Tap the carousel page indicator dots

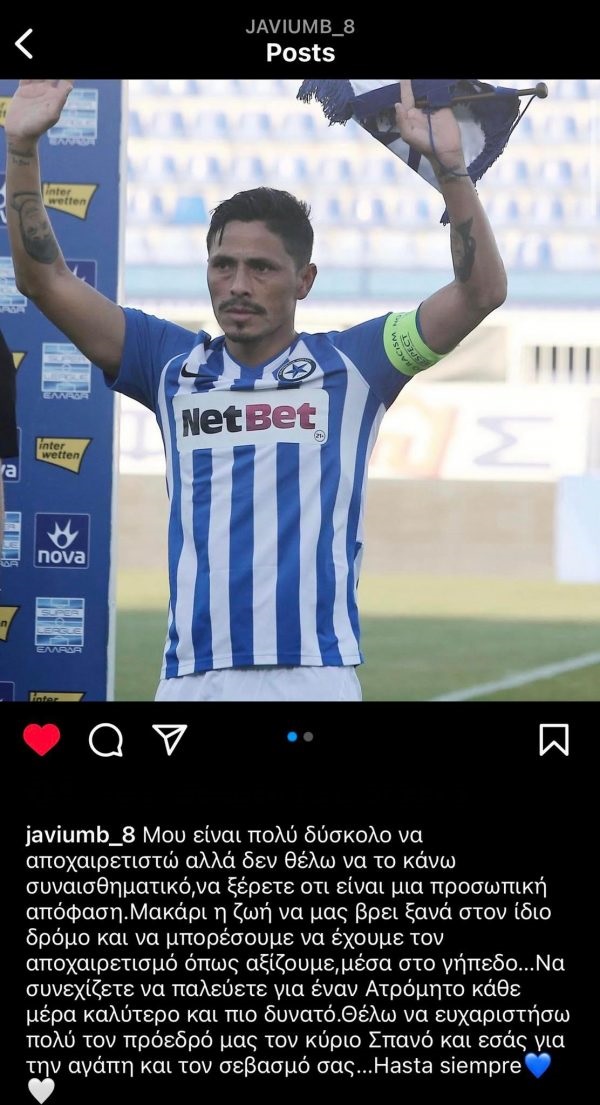coord(300,736)
